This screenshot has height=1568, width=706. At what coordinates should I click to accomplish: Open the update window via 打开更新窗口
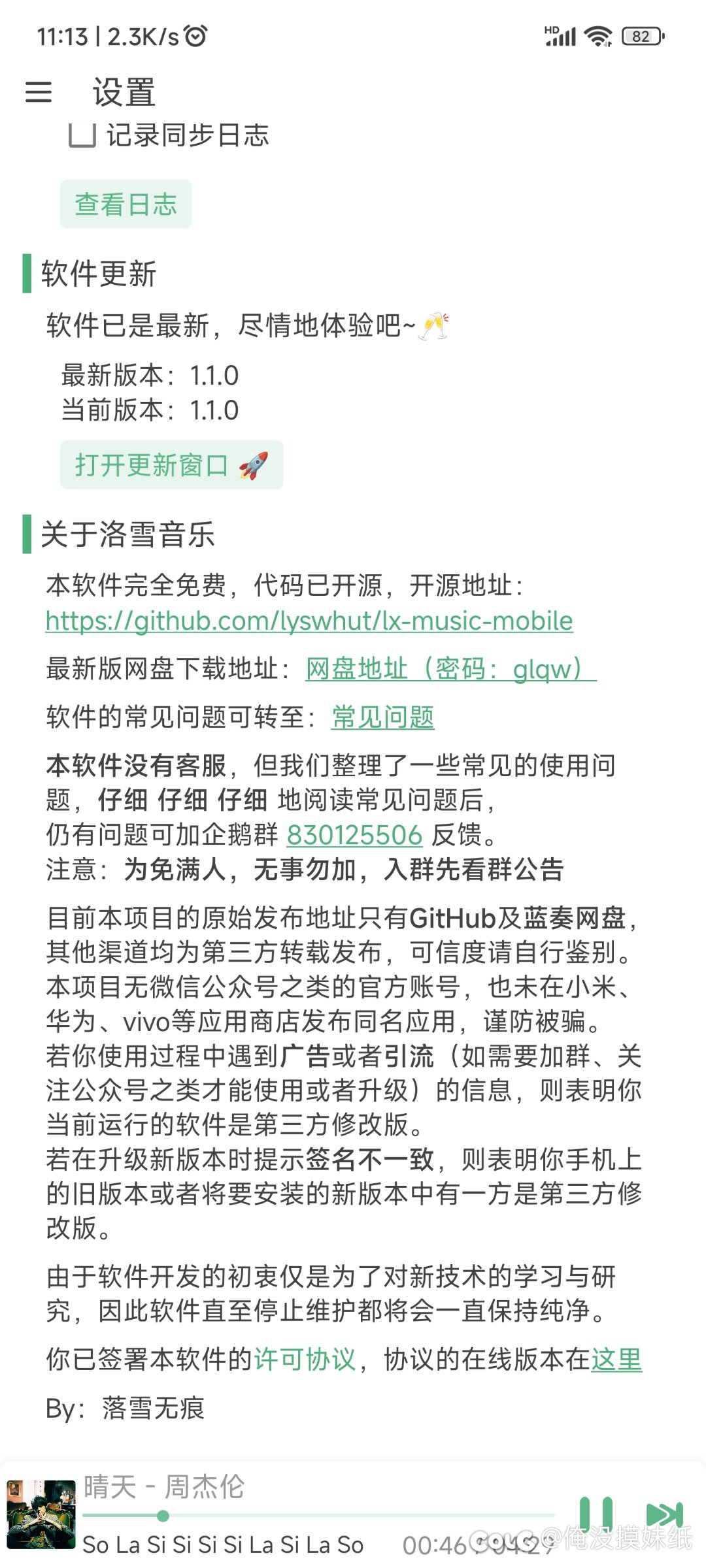(x=171, y=465)
